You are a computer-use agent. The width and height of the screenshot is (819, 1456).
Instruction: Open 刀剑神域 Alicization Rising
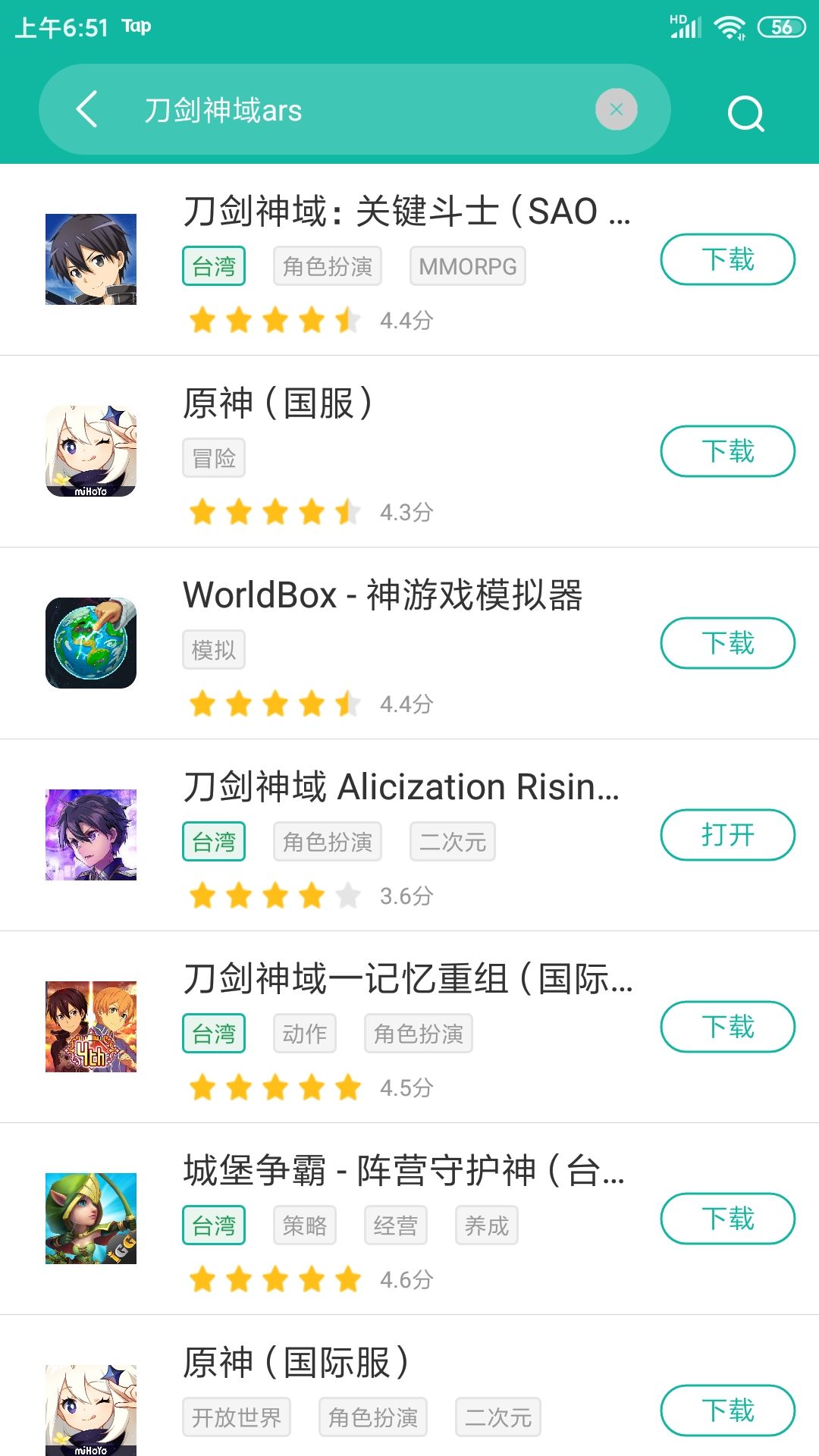pyautogui.click(x=726, y=834)
